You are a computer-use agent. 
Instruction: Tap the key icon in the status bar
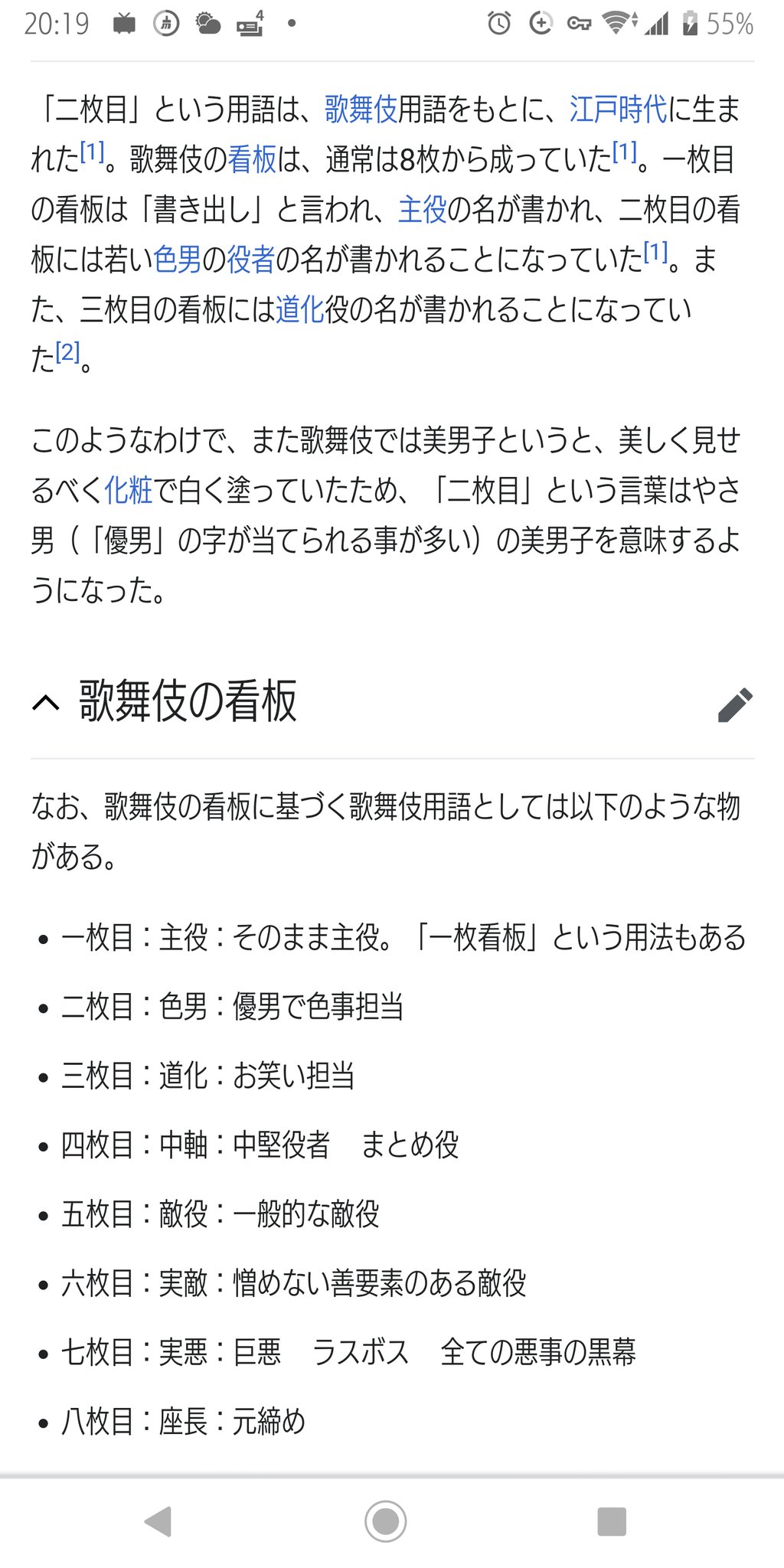pyautogui.click(x=580, y=23)
